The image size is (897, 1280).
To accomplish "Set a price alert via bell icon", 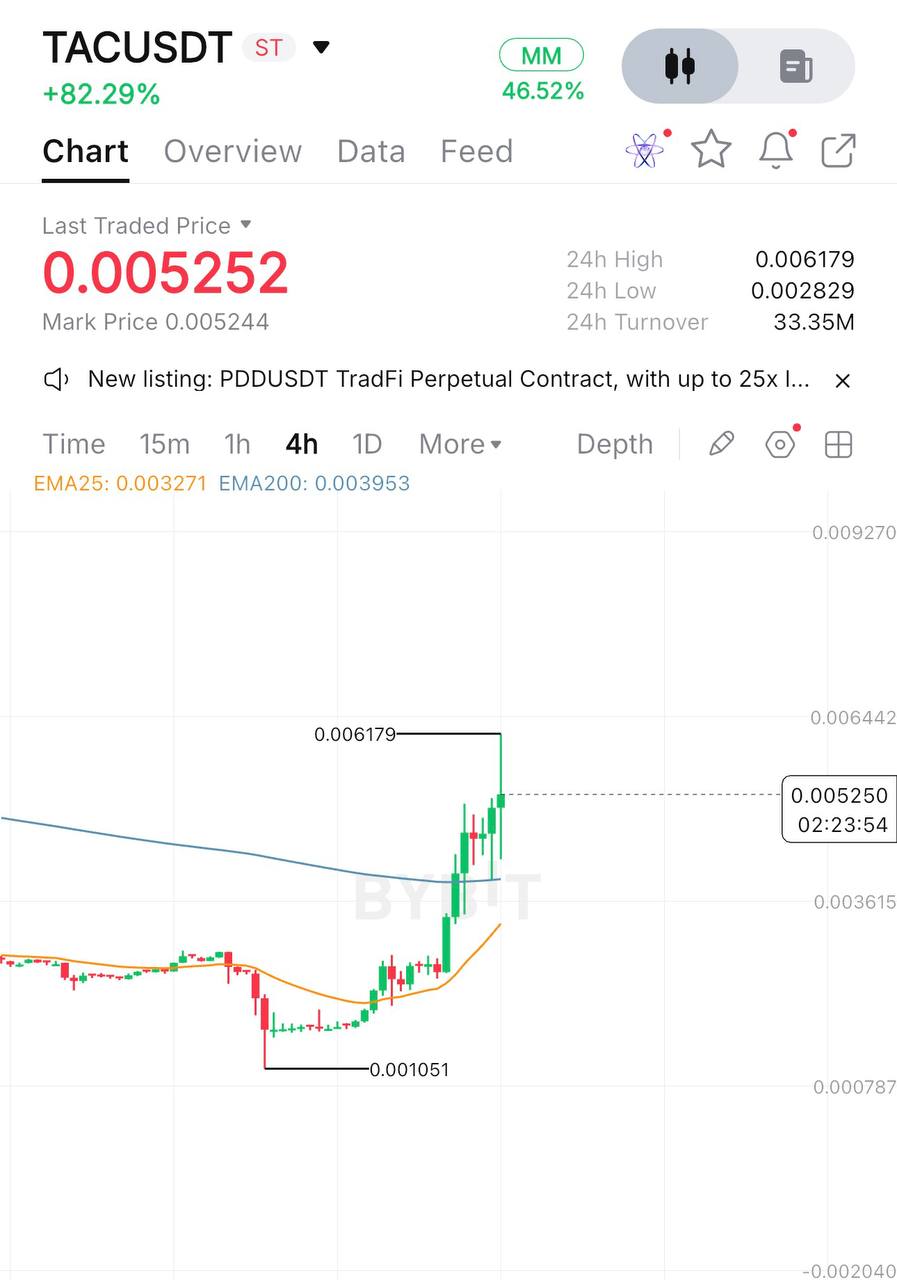I will [x=776, y=150].
